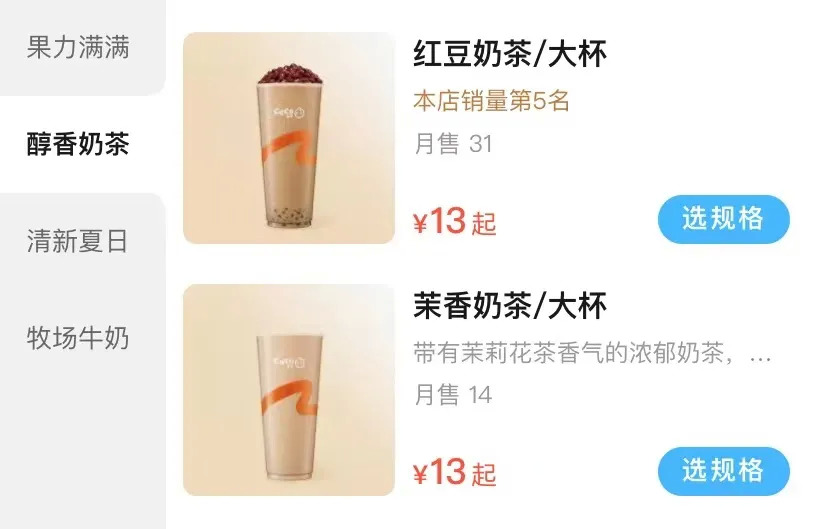Screen dimensions: 828x529
Task: Choose specs for 红豆奶茶/大杯
Action: point(723,219)
